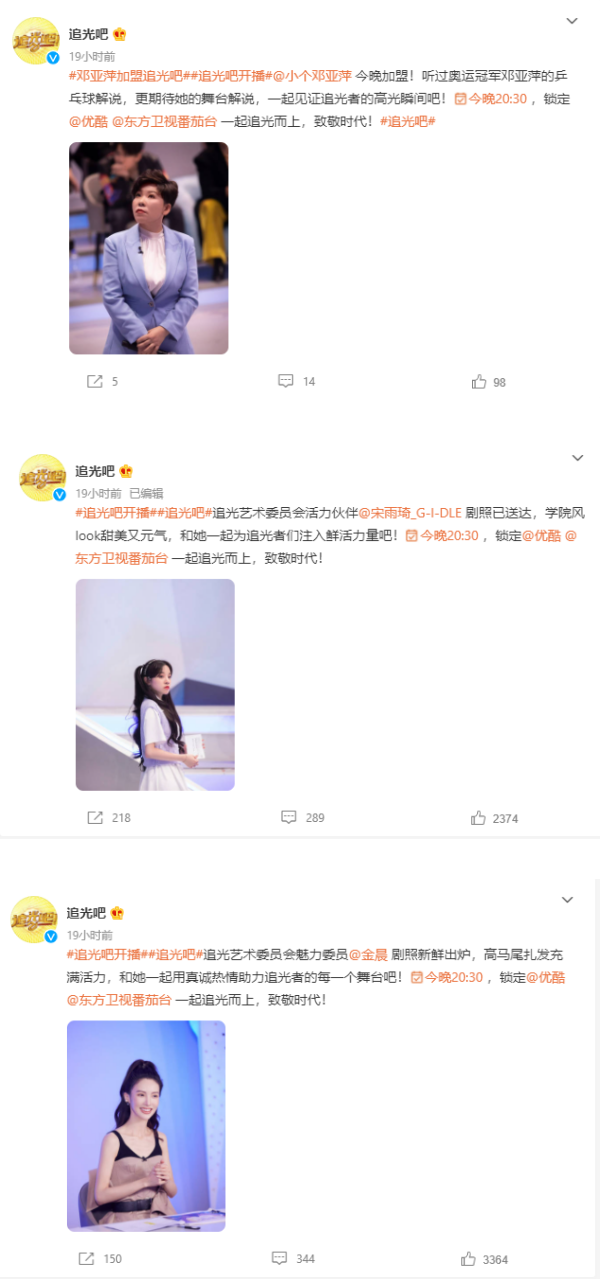Expand the chevron menu on the 邓亚萍 post
Screen dimensions: 600x1279
572,21
